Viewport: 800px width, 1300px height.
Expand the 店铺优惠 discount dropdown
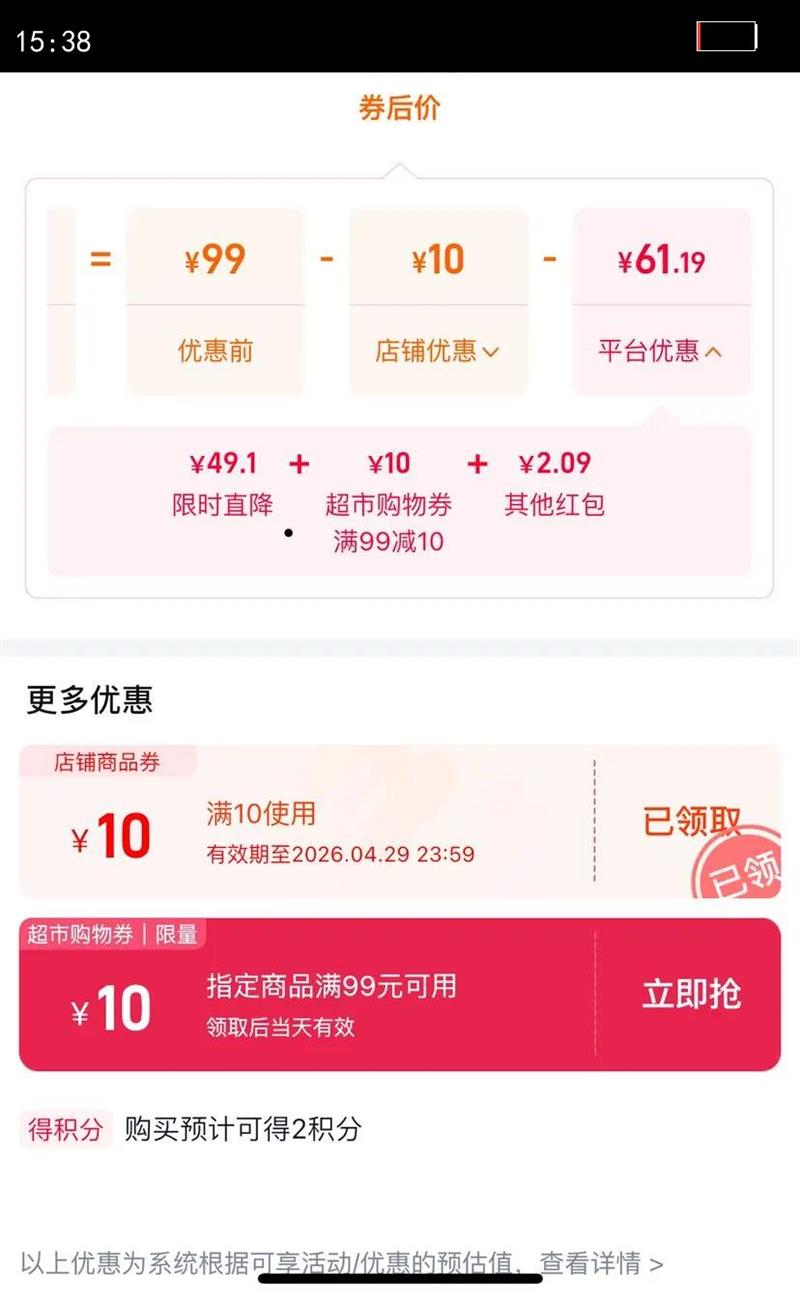click(436, 352)
